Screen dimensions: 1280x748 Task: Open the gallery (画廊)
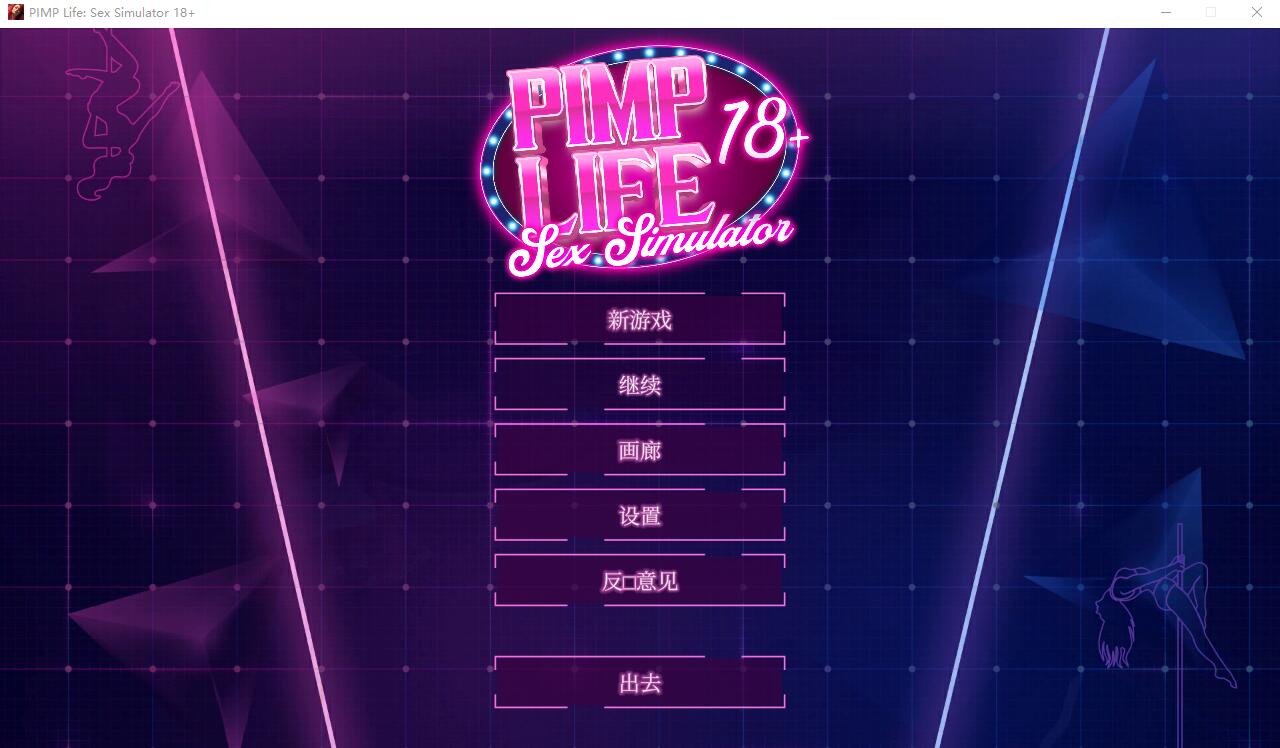pyautogui.click(x=639, y=451)
